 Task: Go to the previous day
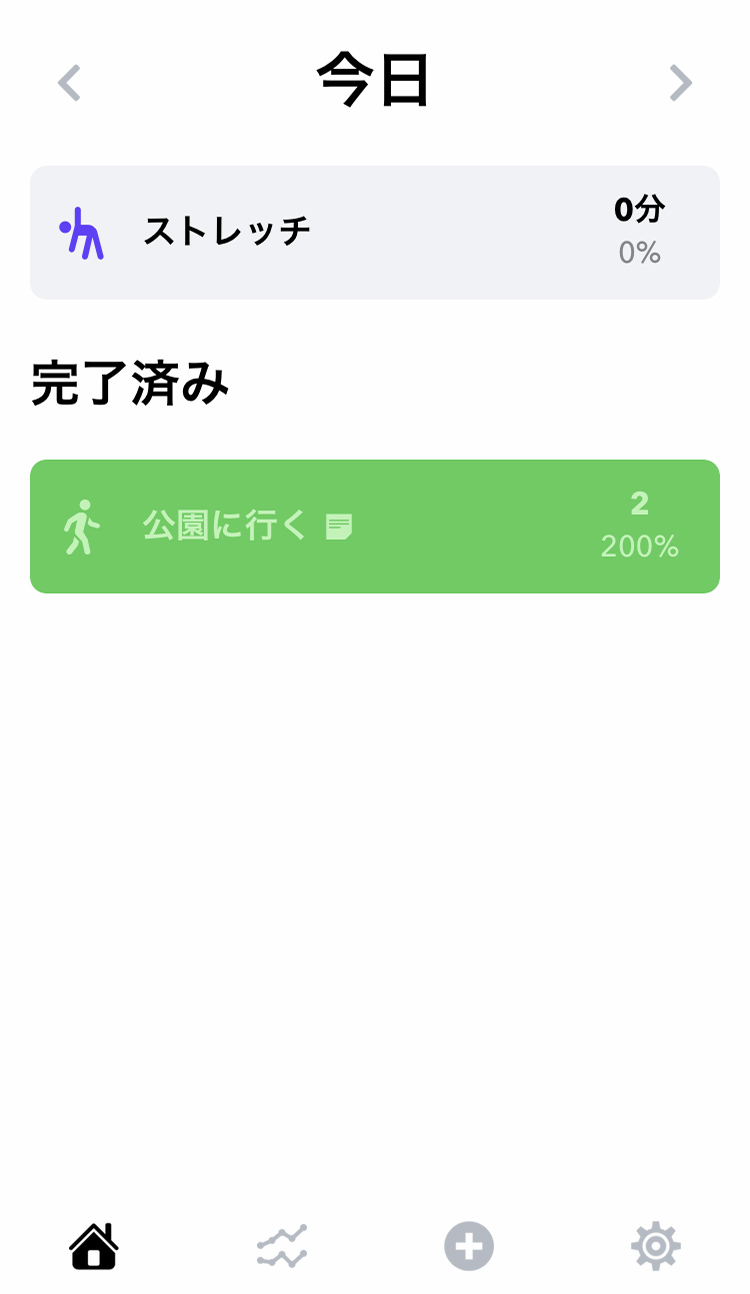(69, 83)
